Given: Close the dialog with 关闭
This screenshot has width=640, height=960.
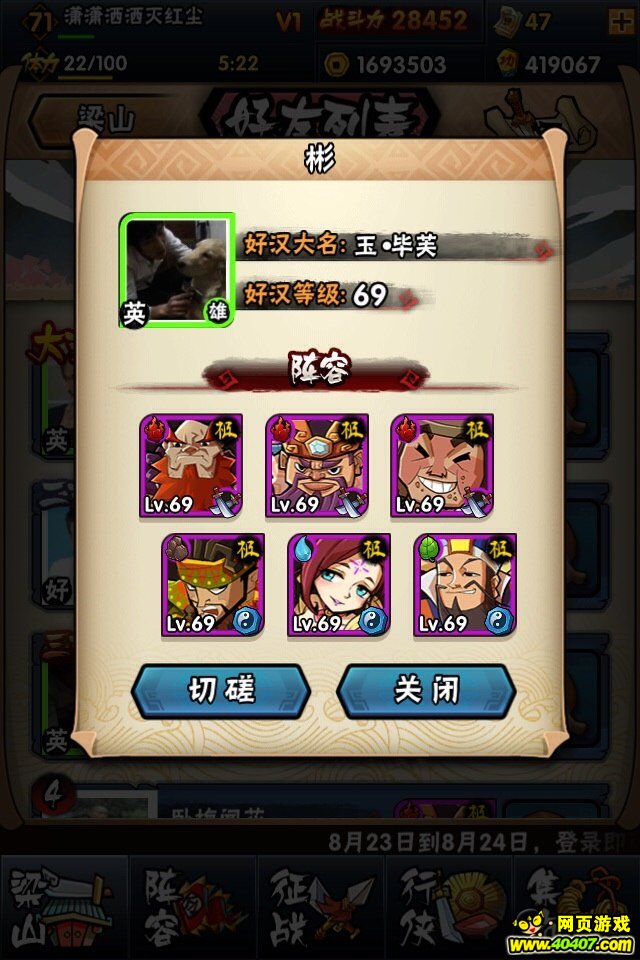Looking at the screenshot, I should [426, 691].
